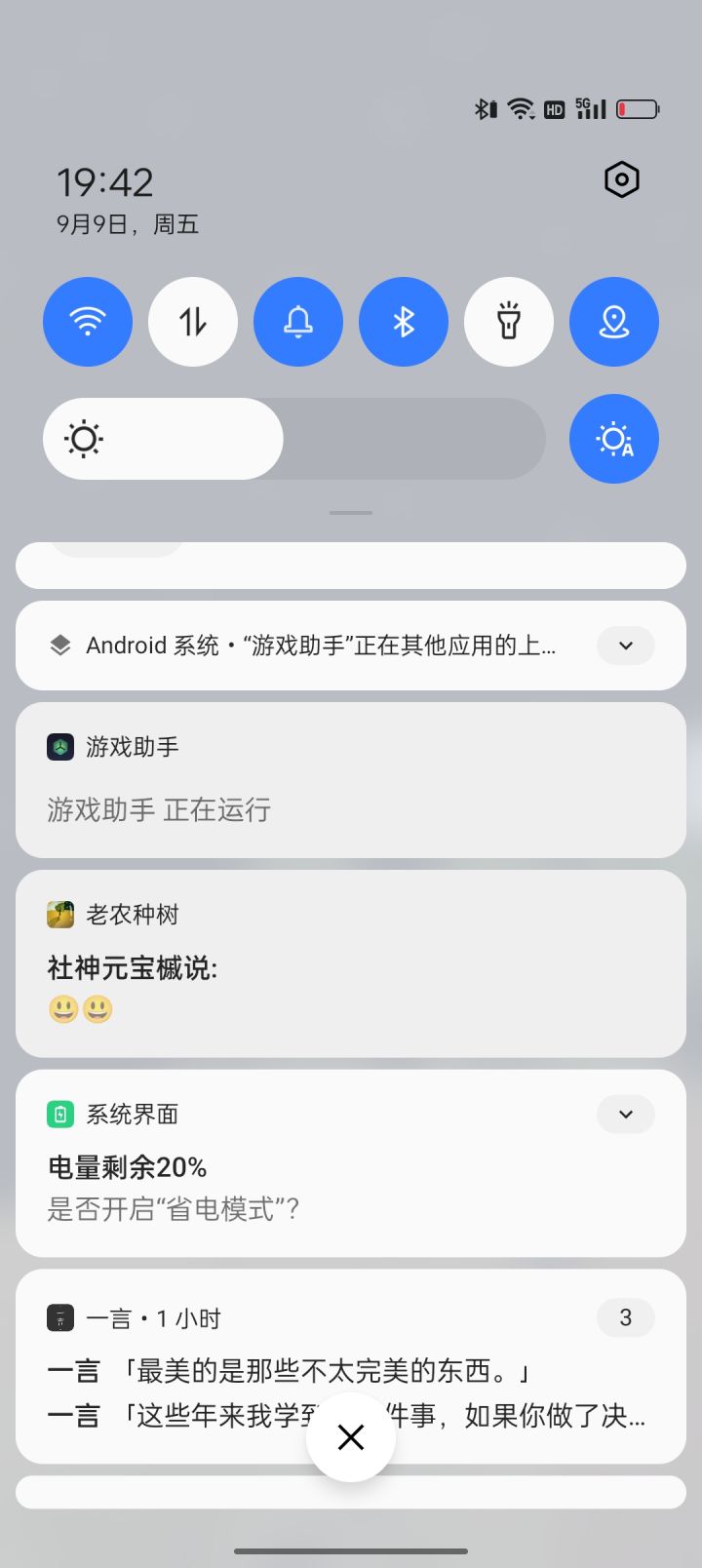Toggle the bell sound mode
Image resolution: width=702 pixels, height=1568 pixels.
(298, 322)
